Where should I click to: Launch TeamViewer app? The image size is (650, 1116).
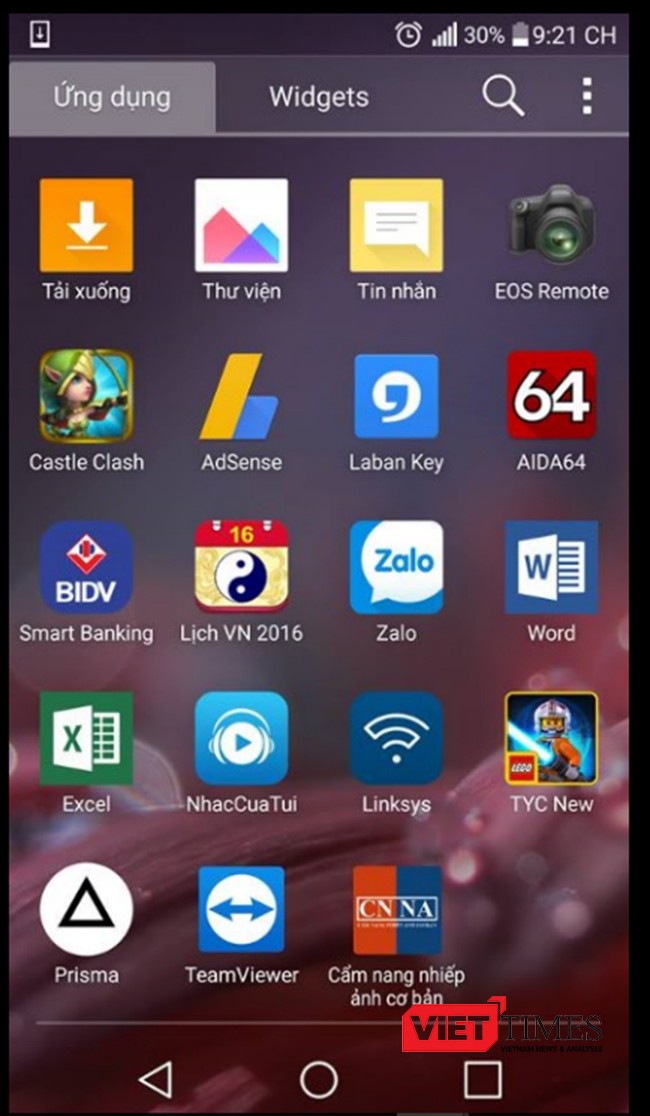[241, 909]
